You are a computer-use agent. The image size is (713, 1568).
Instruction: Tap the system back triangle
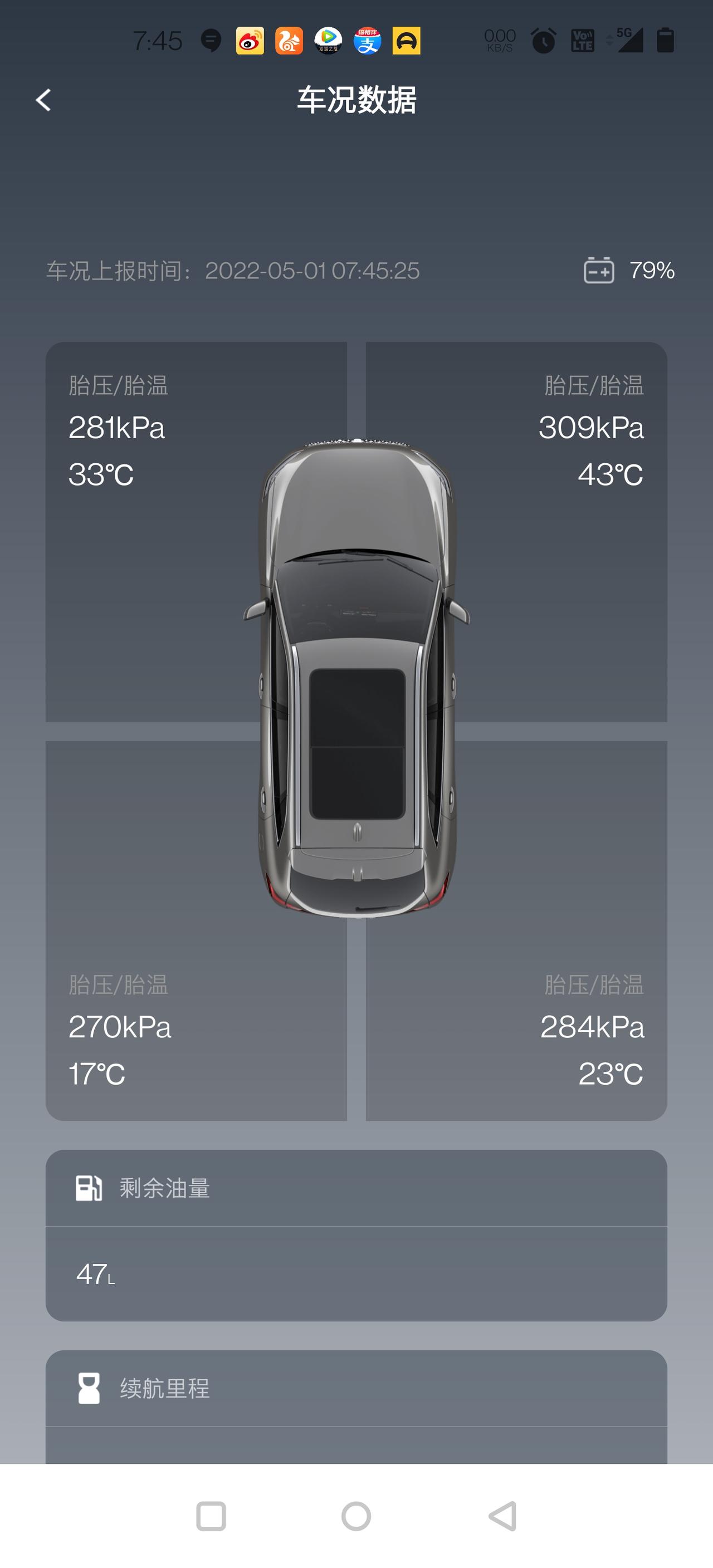coord(503,1516)
